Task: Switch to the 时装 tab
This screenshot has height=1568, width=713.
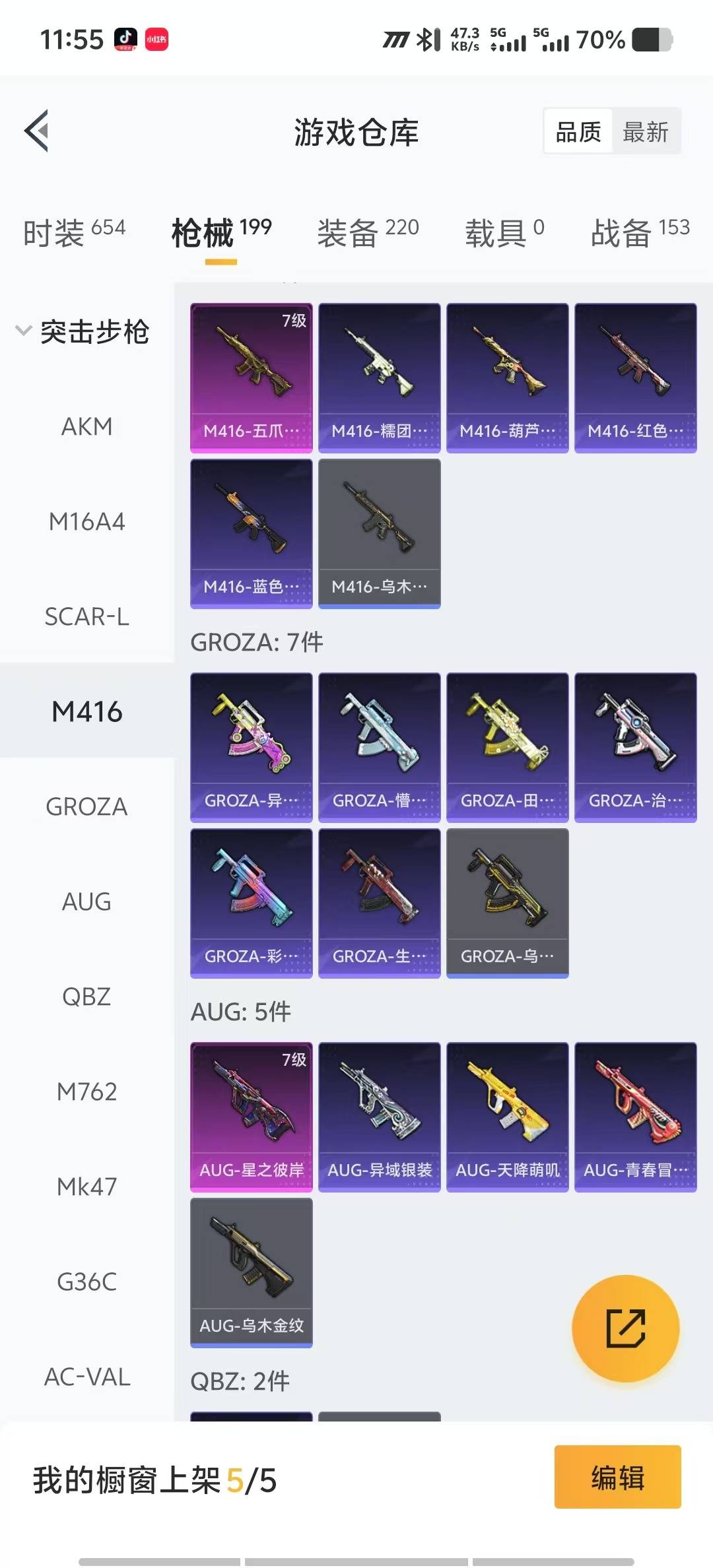Action: pyautogui.click(x=74, y=232)
